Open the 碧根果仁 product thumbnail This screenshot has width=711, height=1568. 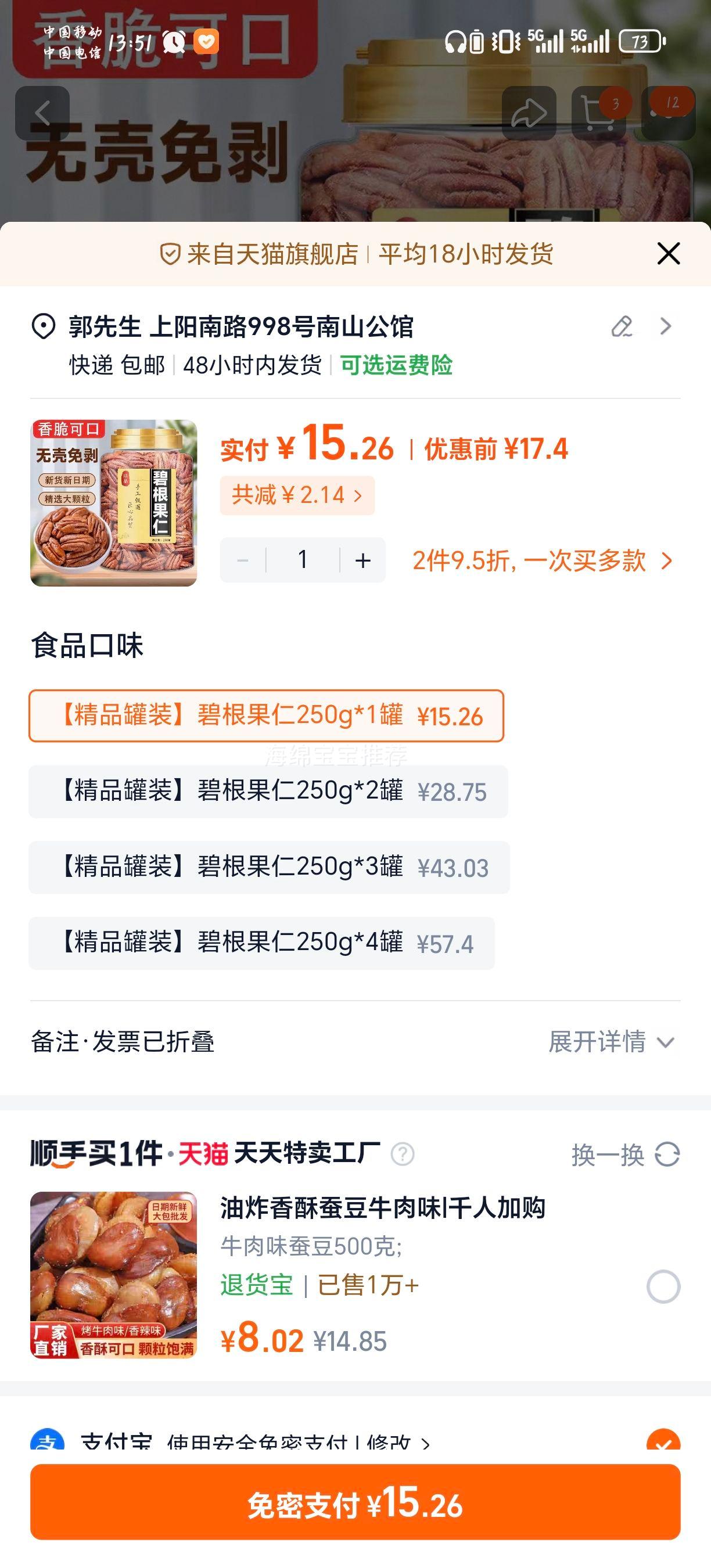click(114, 503)
